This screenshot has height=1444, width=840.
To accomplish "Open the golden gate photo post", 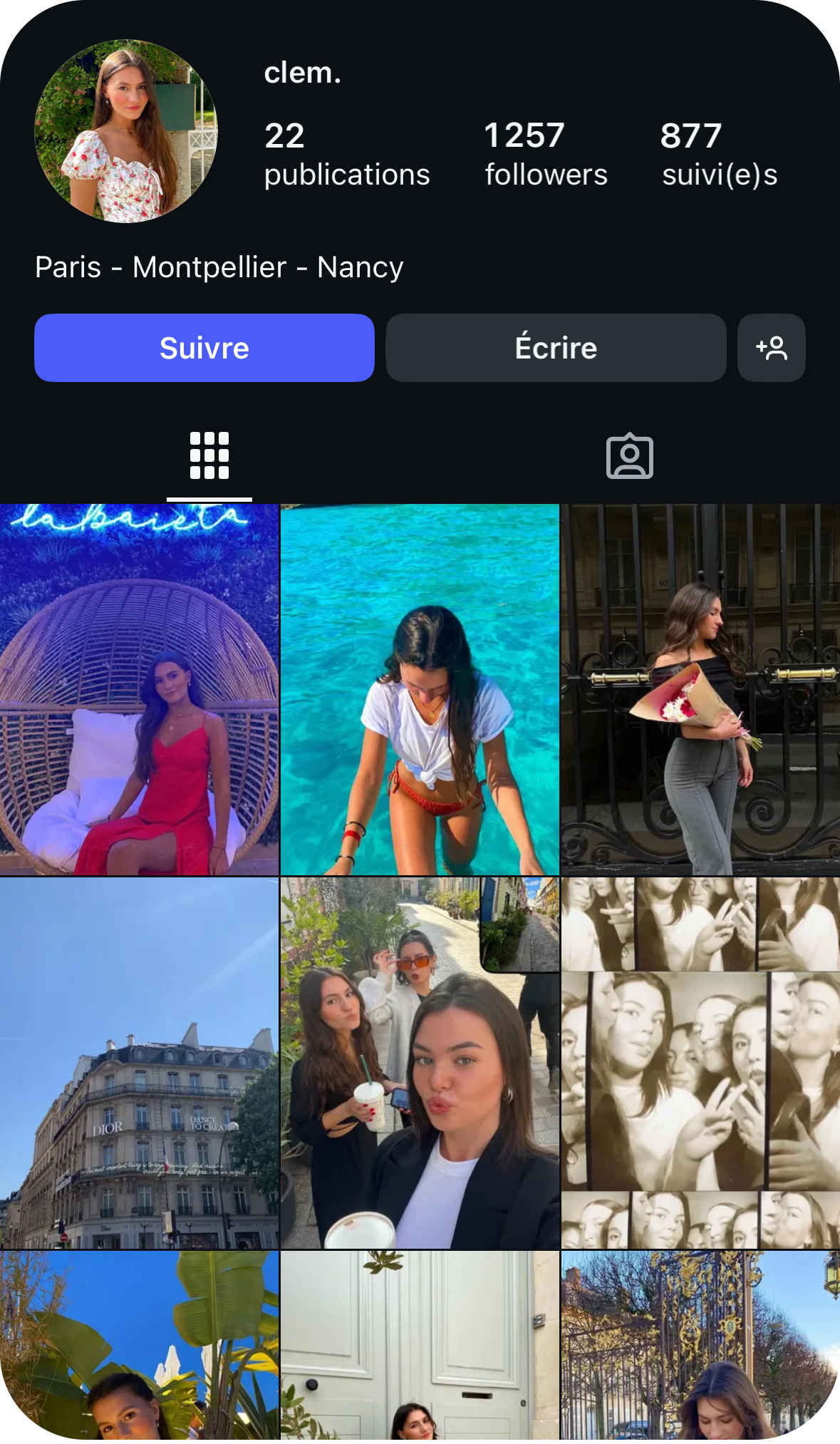I will [700, 1347].
